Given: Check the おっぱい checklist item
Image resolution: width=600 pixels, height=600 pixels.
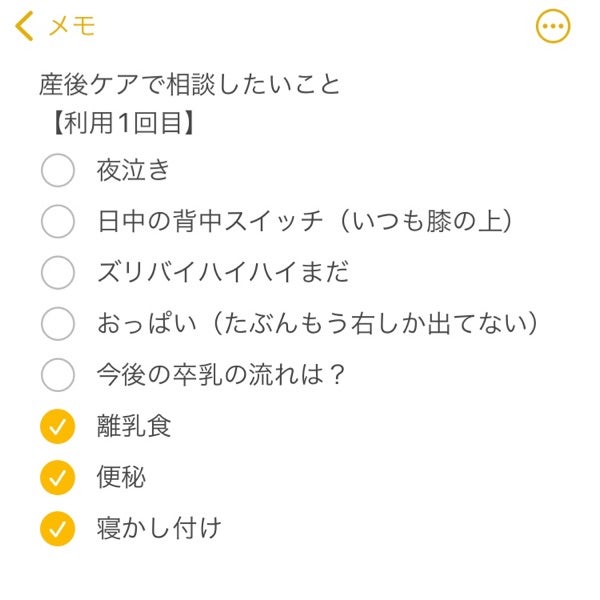Looking at the screenshot, I should click(58, 323).
